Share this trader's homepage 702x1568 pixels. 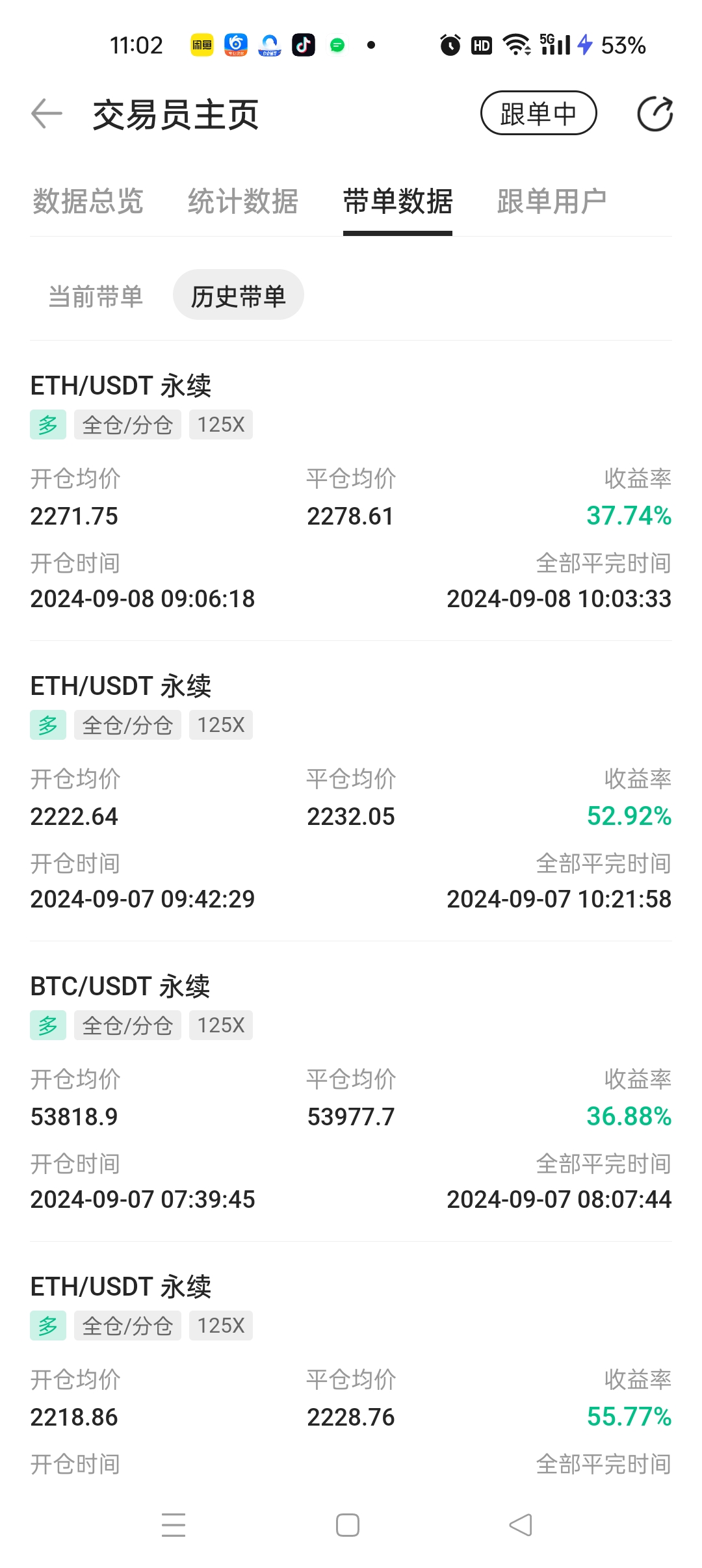655,114
